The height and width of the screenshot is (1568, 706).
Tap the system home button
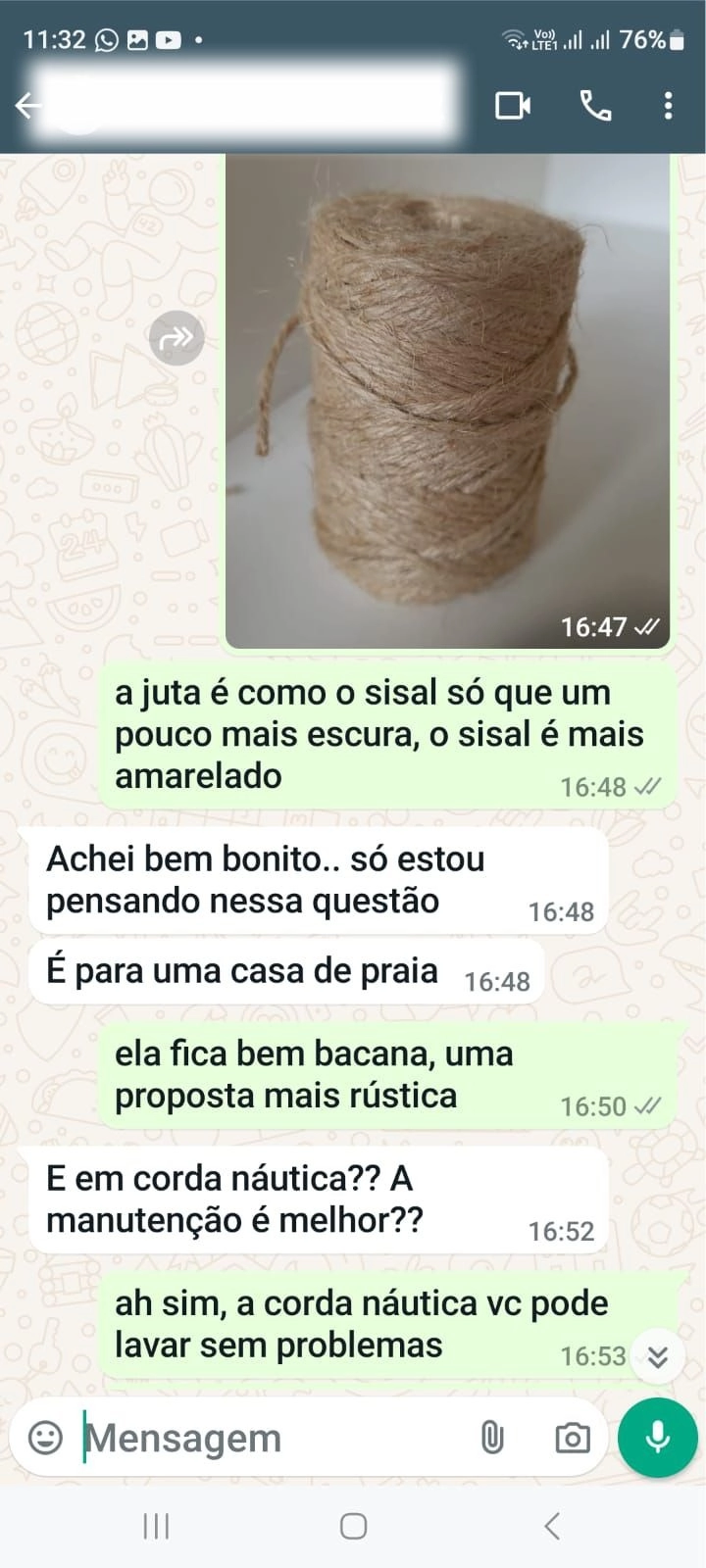point(353,1526)
